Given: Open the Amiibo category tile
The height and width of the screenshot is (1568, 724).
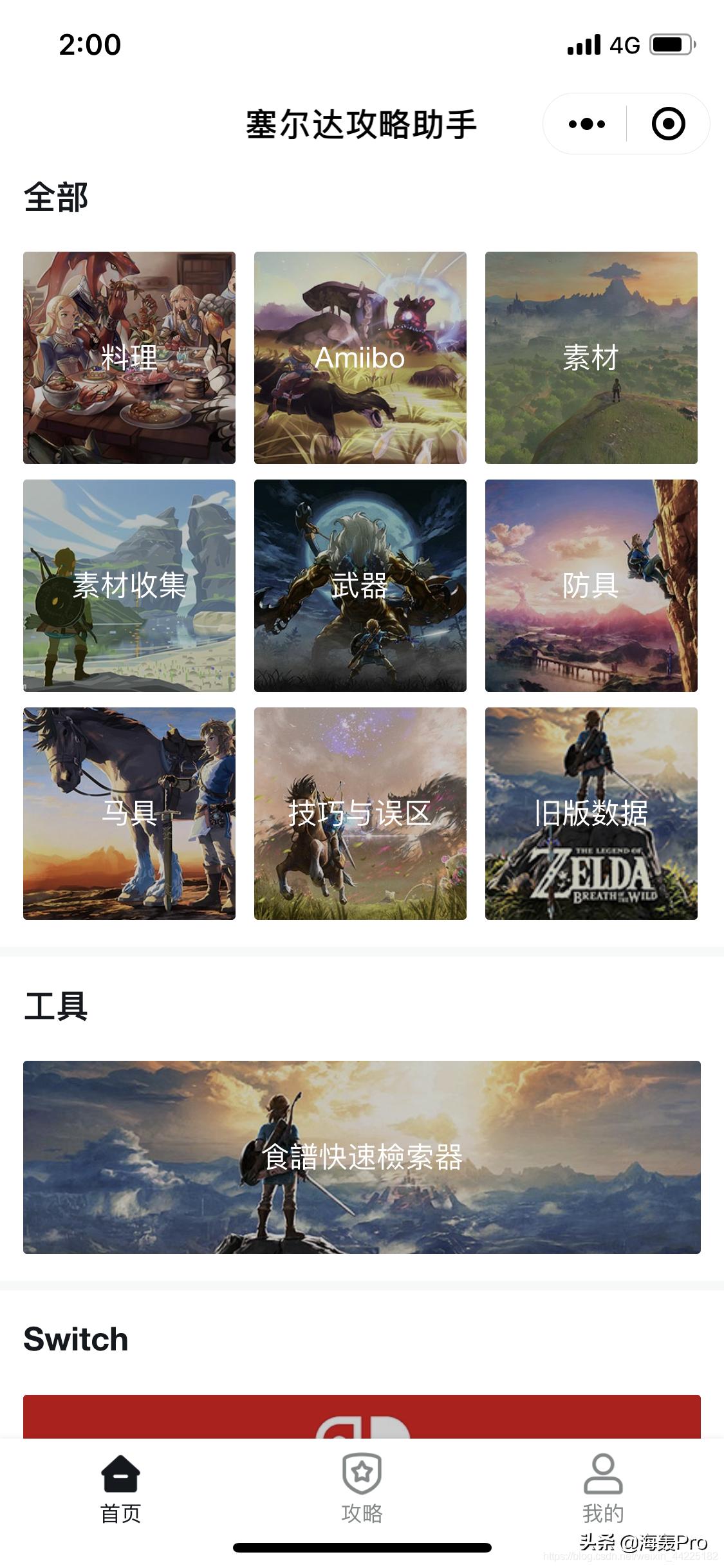Looking at the screenshot, I should (360, 358).
